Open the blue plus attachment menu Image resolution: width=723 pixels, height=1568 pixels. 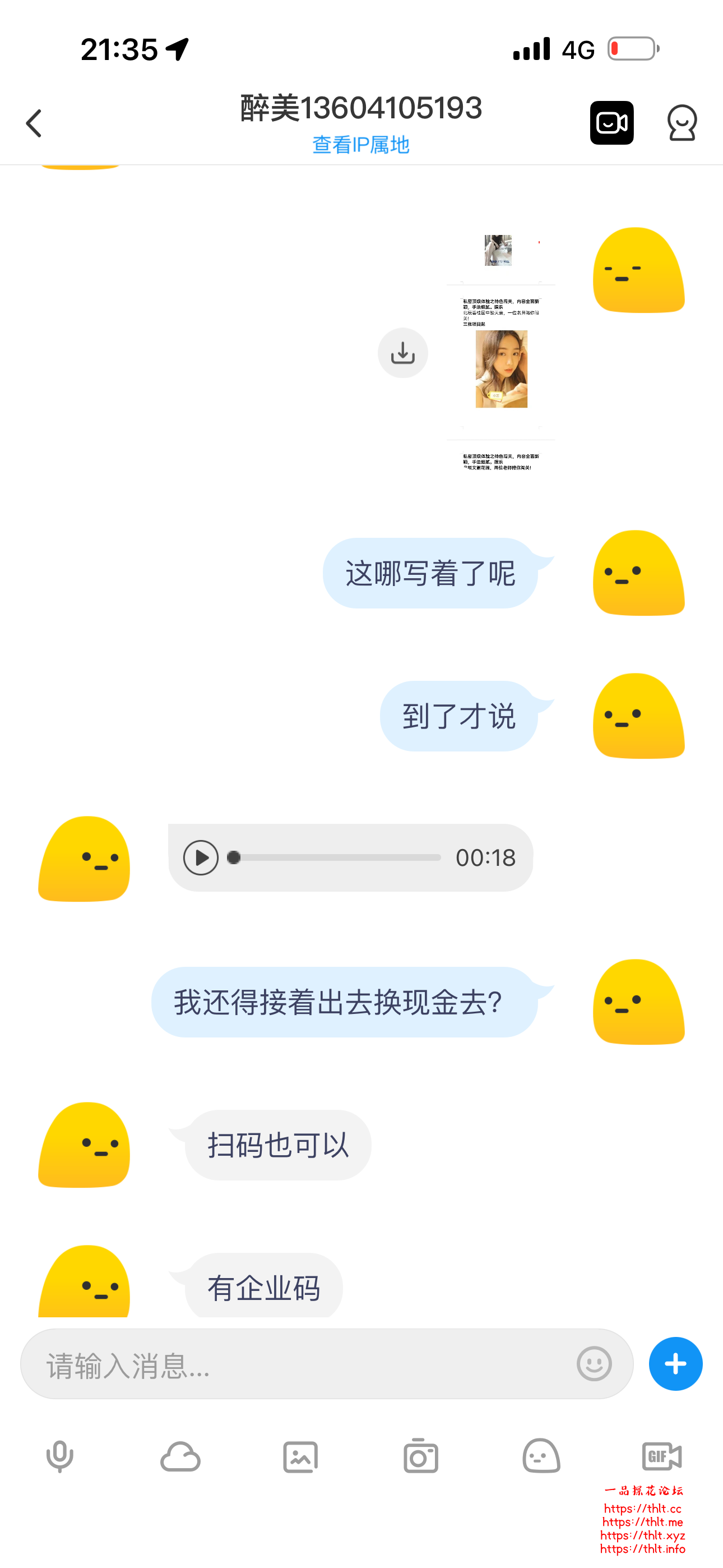675,1363
